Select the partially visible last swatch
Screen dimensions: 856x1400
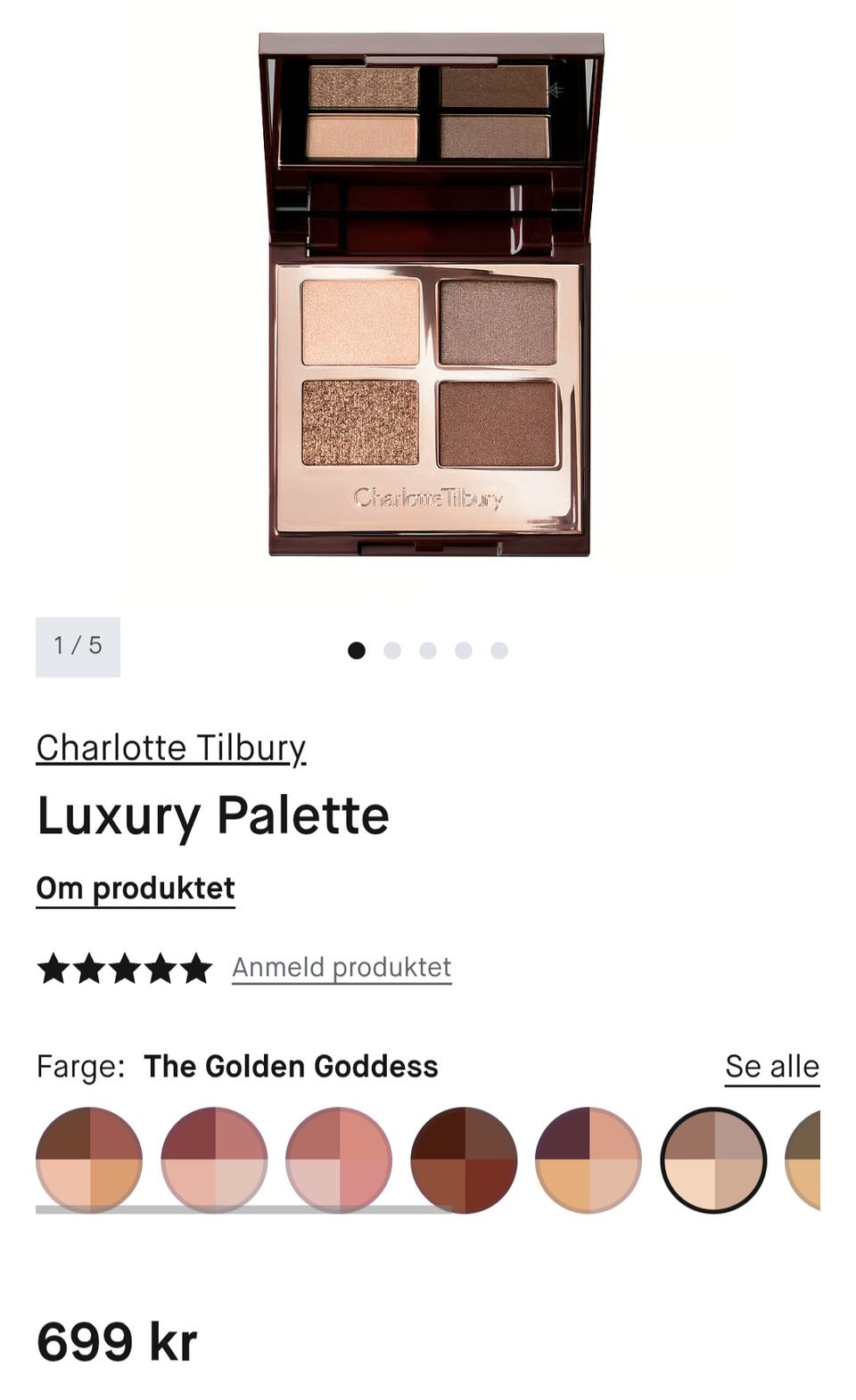coord(802,1159)
